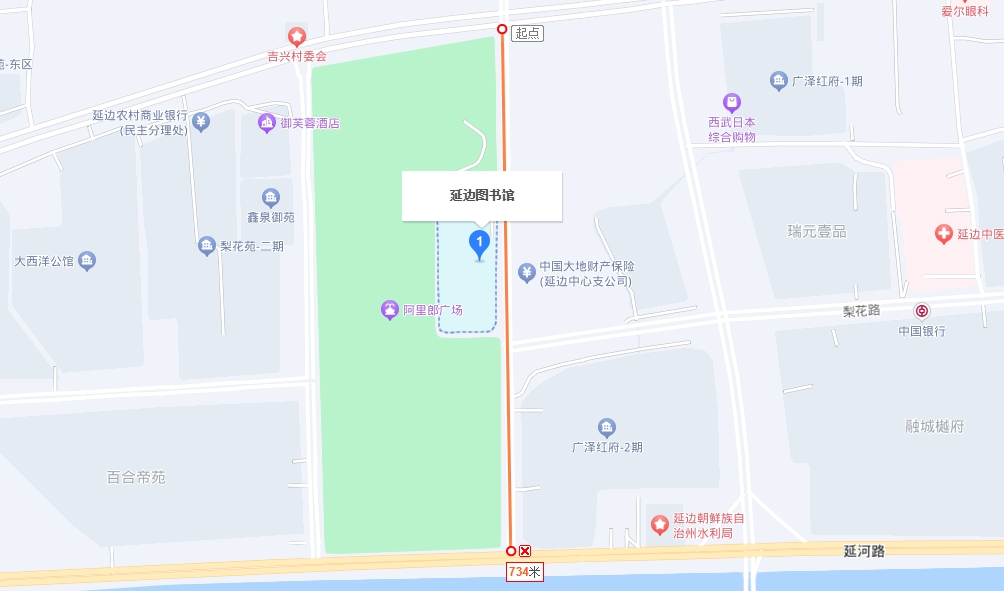Open 延边中医 hospital marker

pos(943,234)
